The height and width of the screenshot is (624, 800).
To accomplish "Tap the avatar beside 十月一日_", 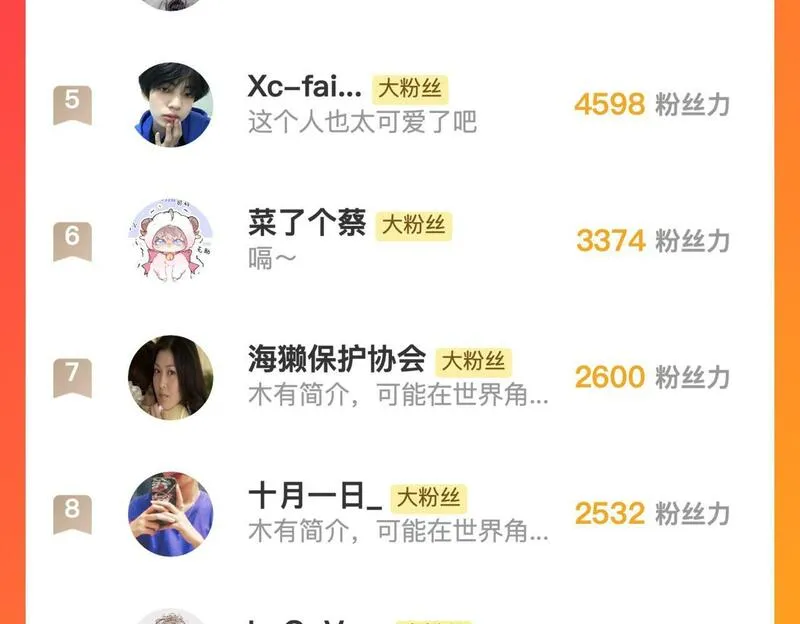I will [170, 513].
